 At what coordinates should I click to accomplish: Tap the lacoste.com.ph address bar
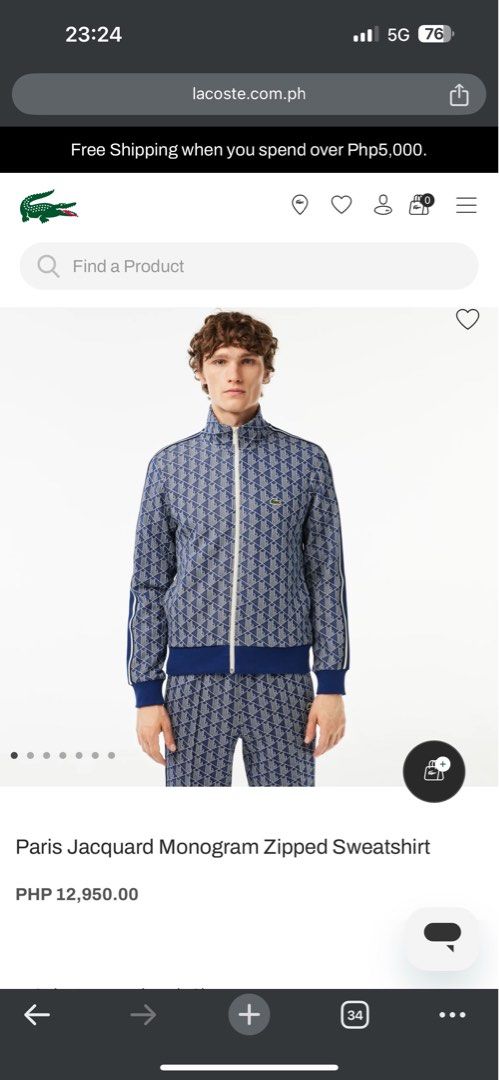coord(249,94)
